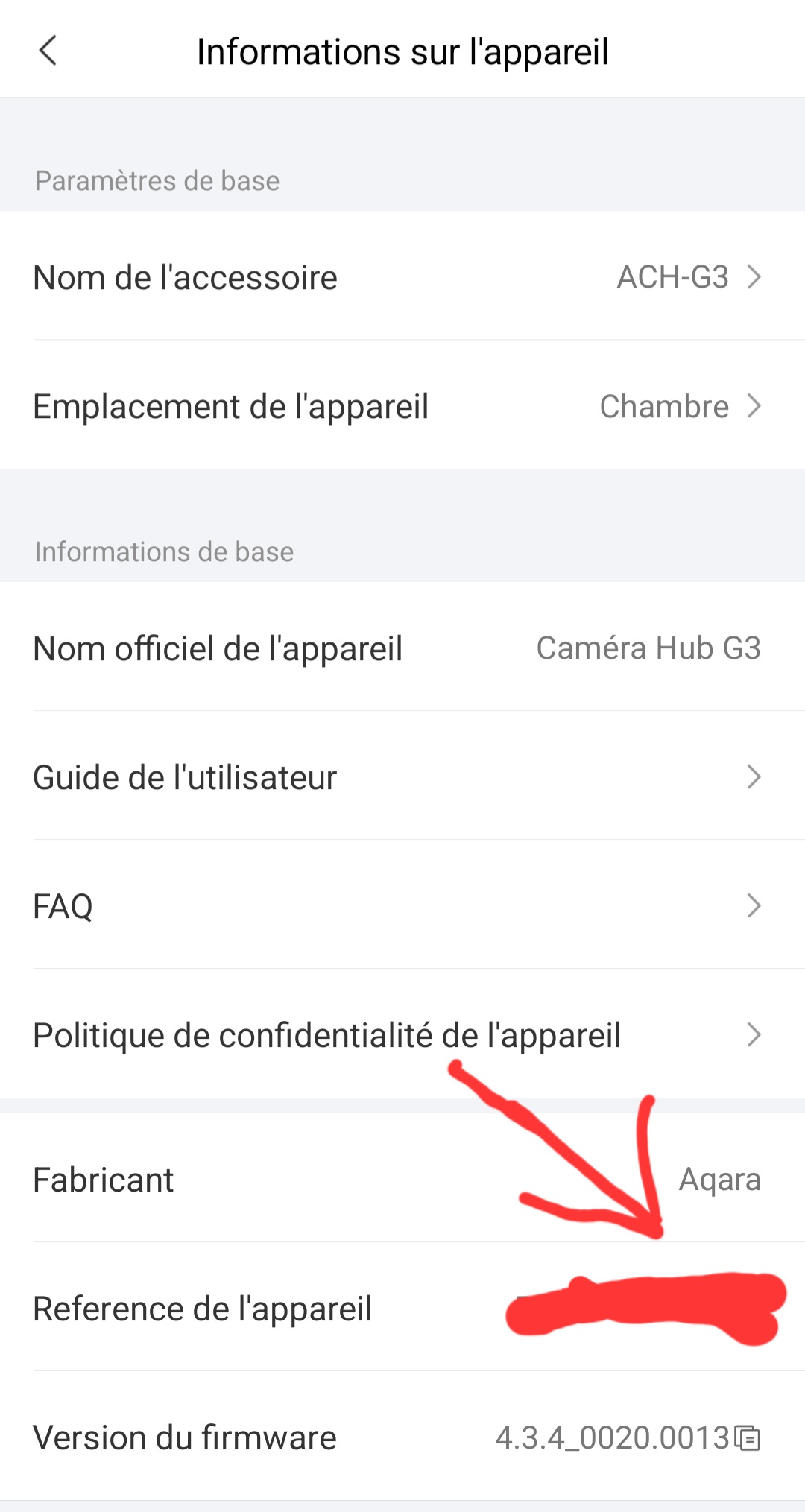Screen dimensions: 805x1512
Task: Copy the firmware version number
Action: 748,1437
